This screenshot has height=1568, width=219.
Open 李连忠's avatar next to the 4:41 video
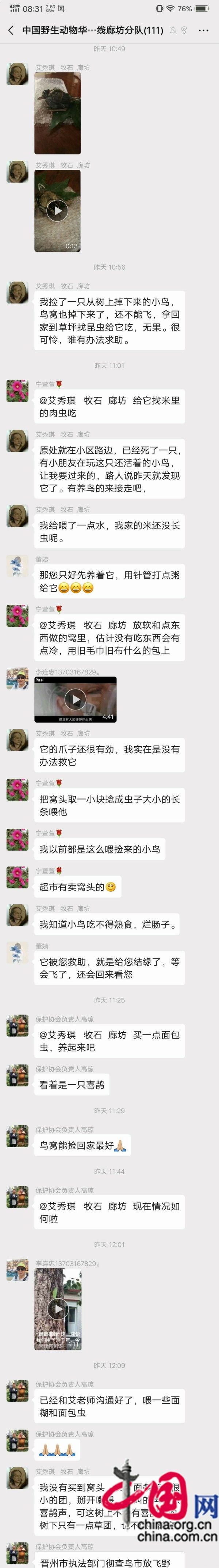click(x=17, y=679)
